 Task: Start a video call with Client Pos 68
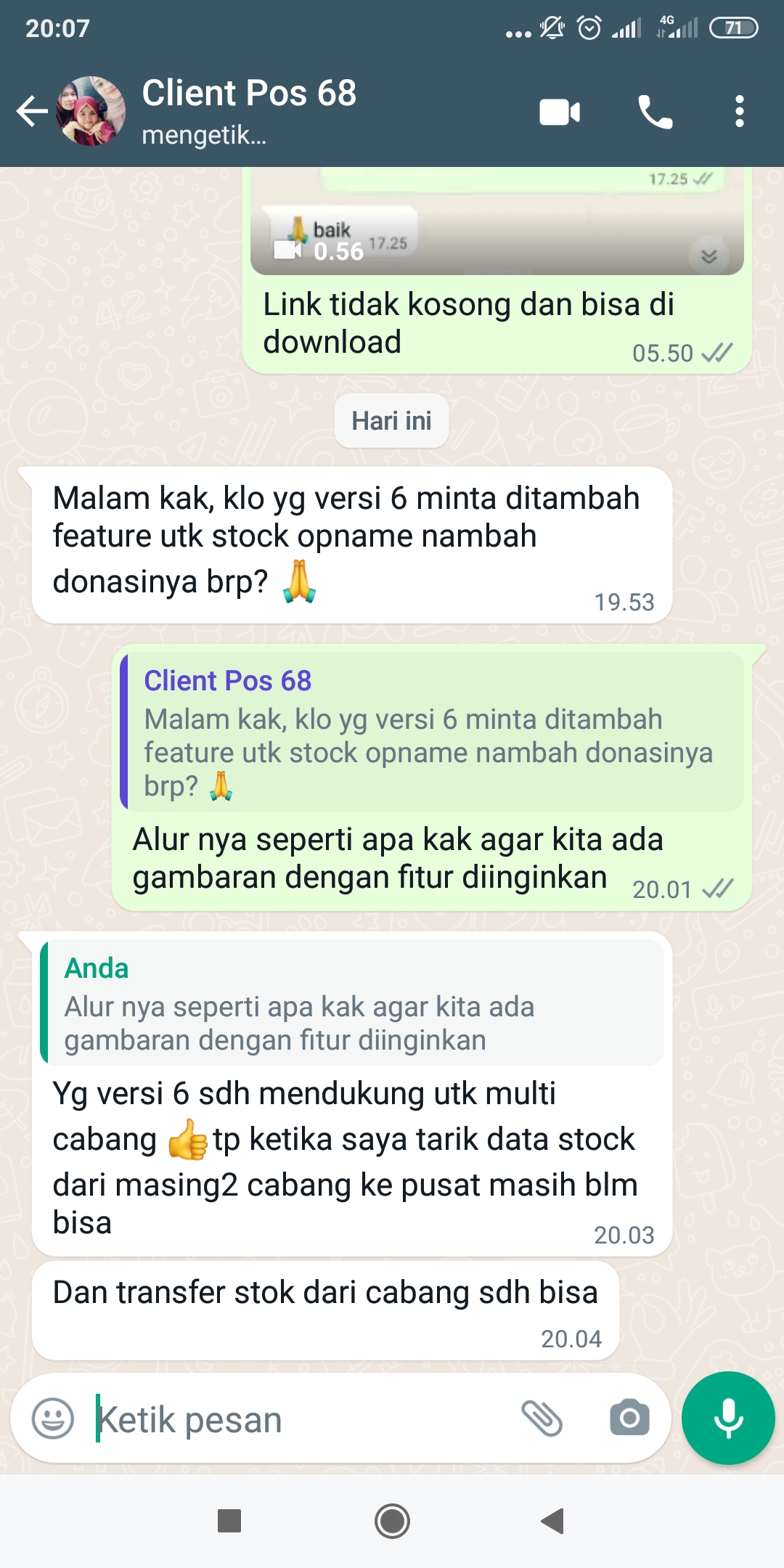[560, 112]
